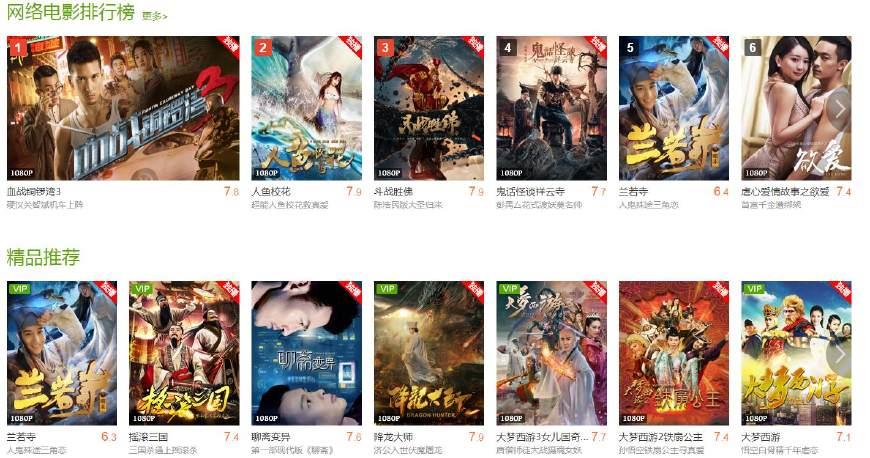Open 兰若寺 in the 精品推荐 section

pos(61,352)
